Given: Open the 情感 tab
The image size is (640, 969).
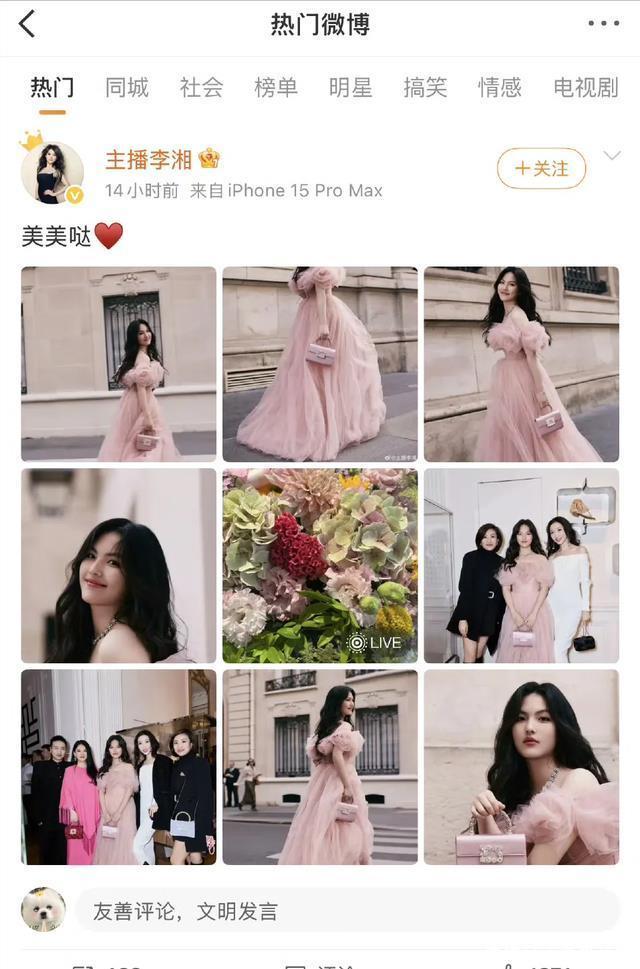Looking at the screenshot, I should pyautogui.click(x=499, y=88).
